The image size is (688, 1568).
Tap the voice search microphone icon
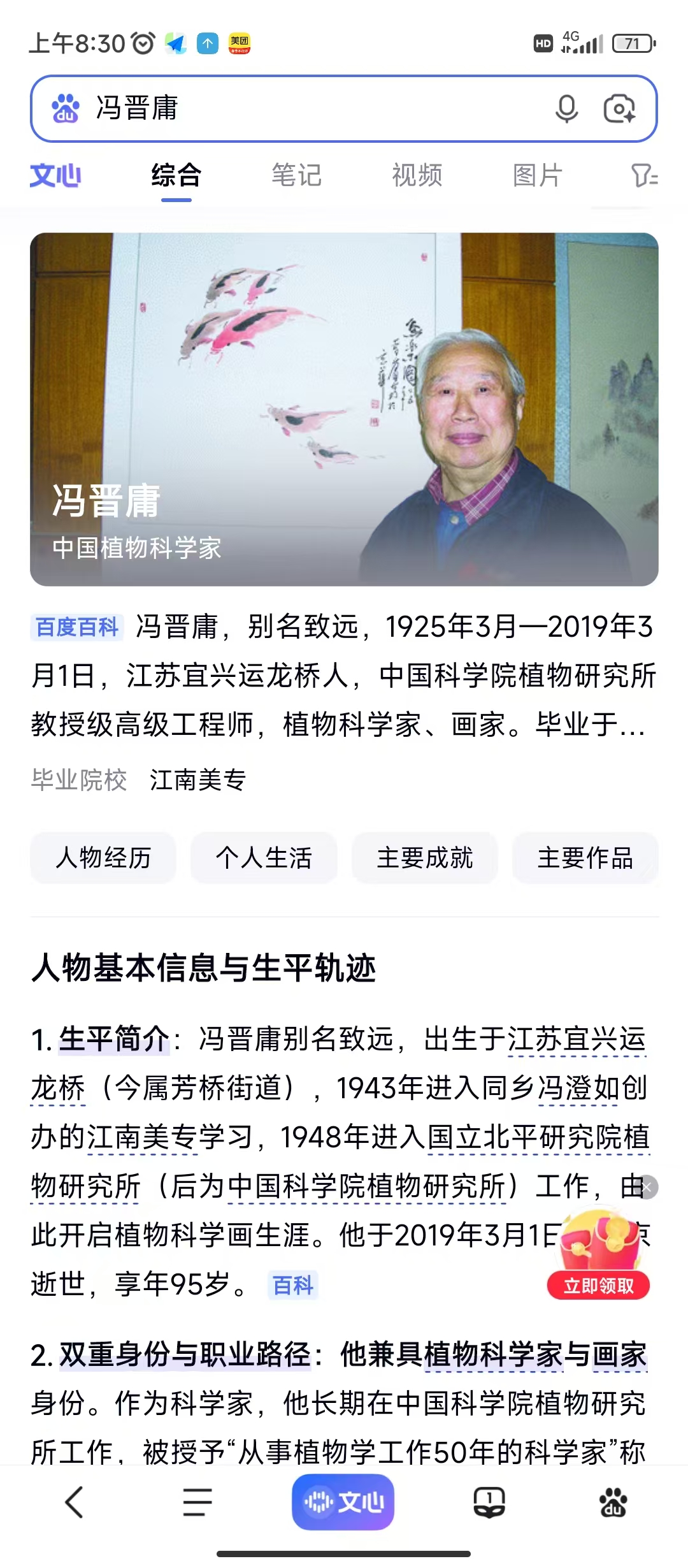566,108
